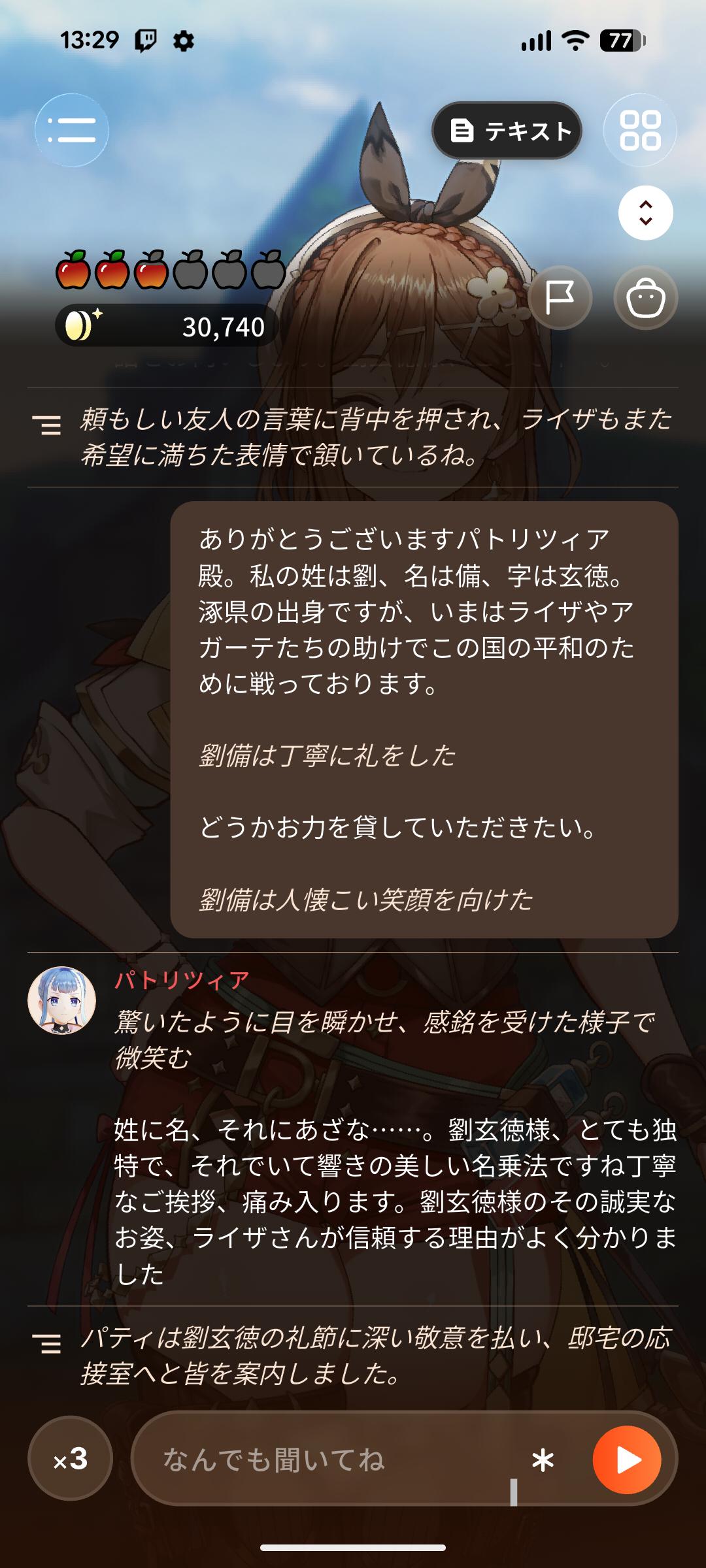Open the bag icon
This screenshot has height=1568, width=706.
point(646,298)
